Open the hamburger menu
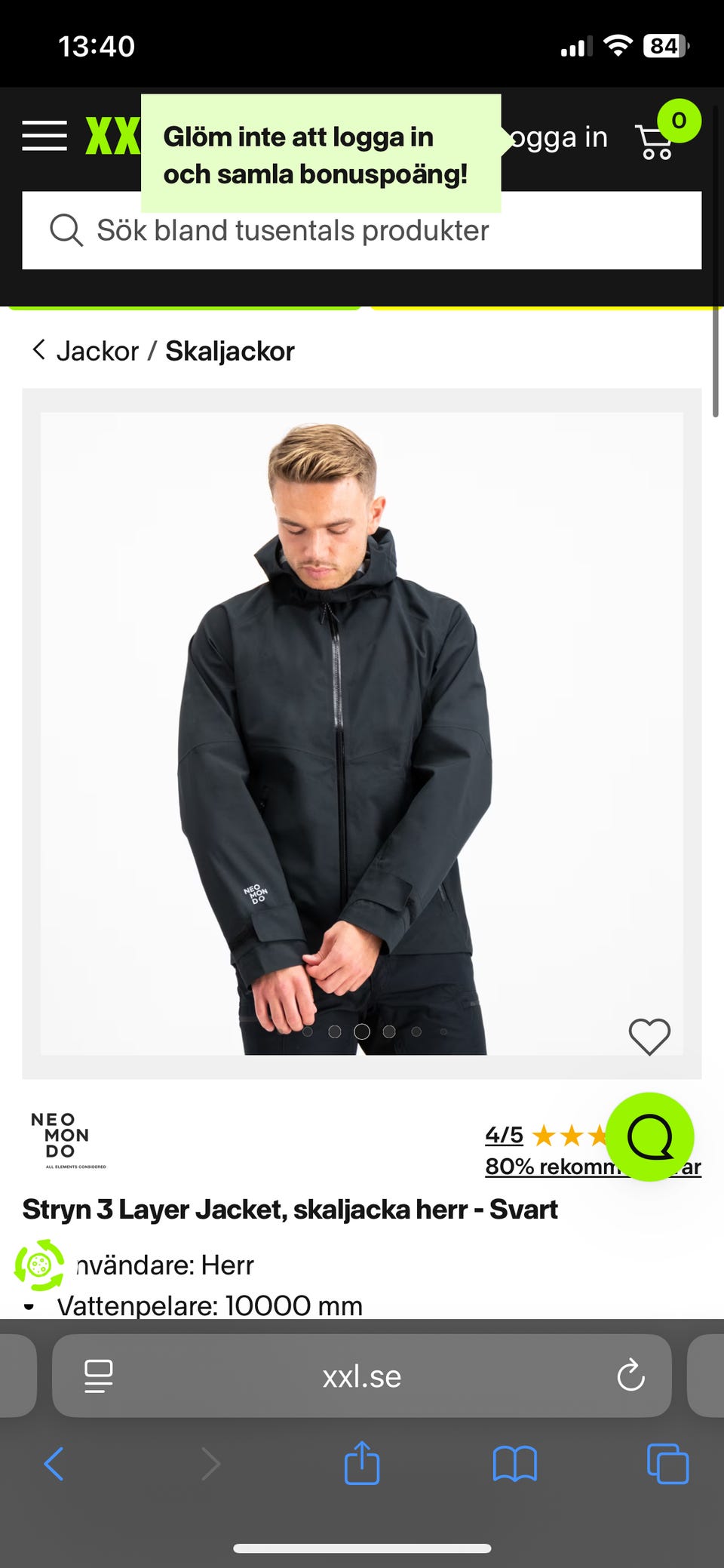Screen dimensions: 724x1568 [44, 136]
